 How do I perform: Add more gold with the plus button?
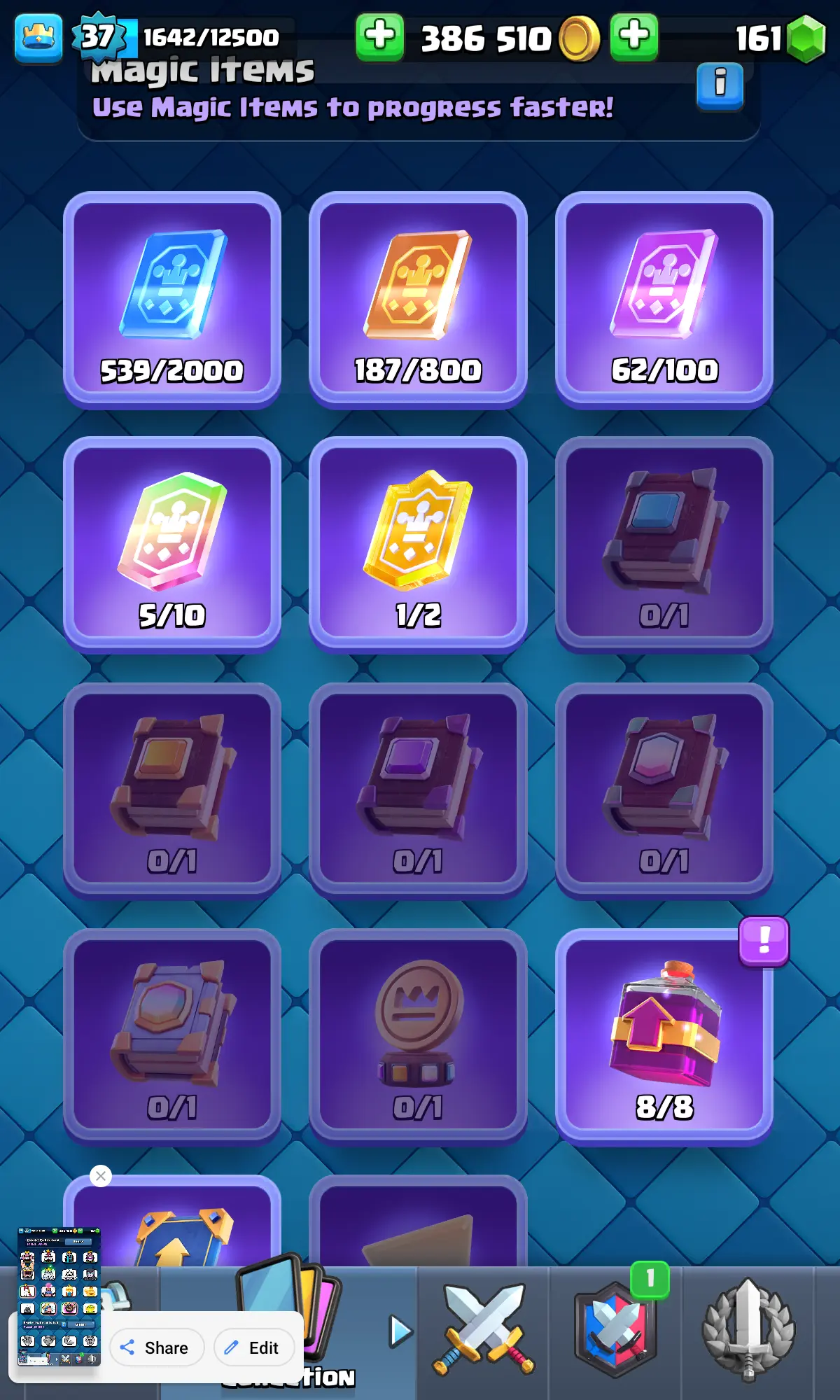[379, 36]
